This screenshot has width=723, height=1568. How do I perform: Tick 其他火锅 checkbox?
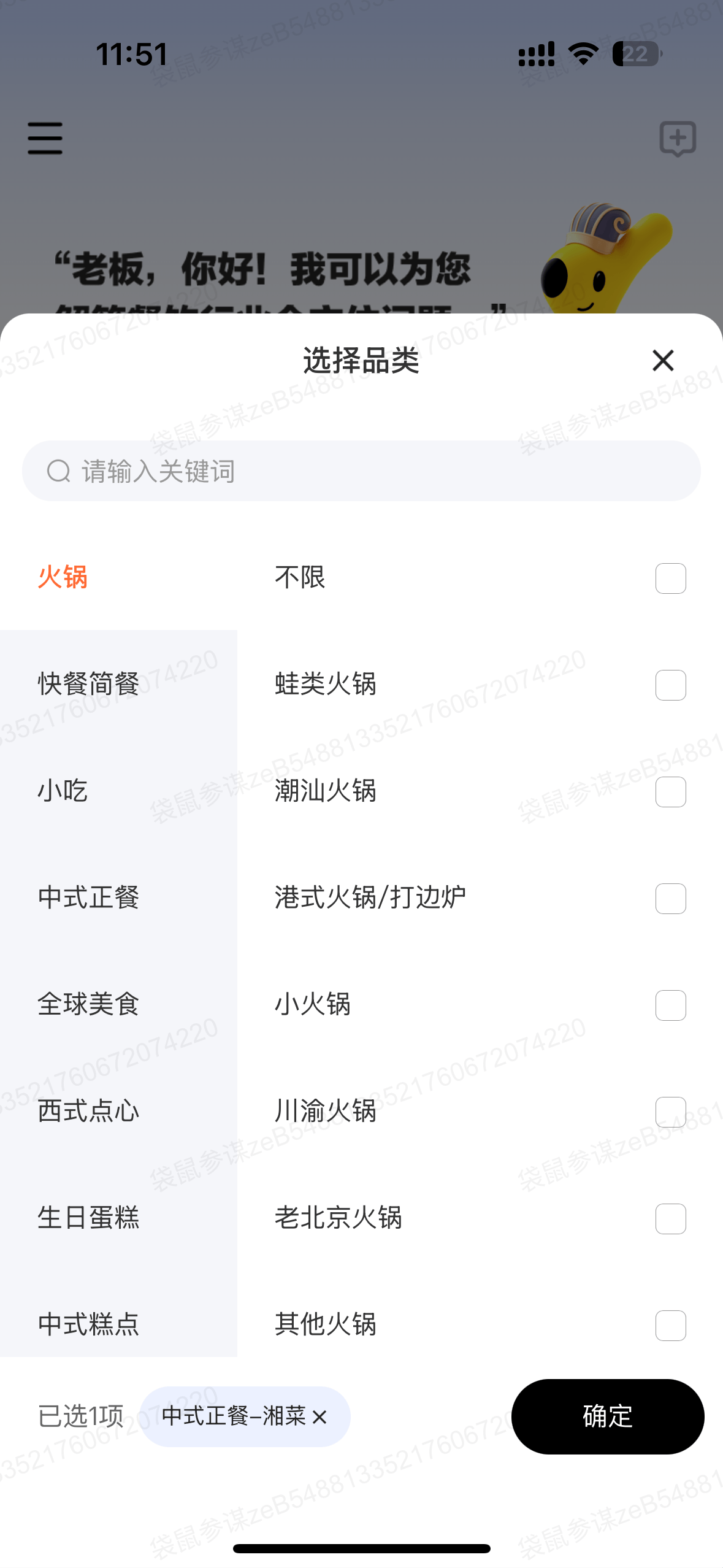[670, 1326]
